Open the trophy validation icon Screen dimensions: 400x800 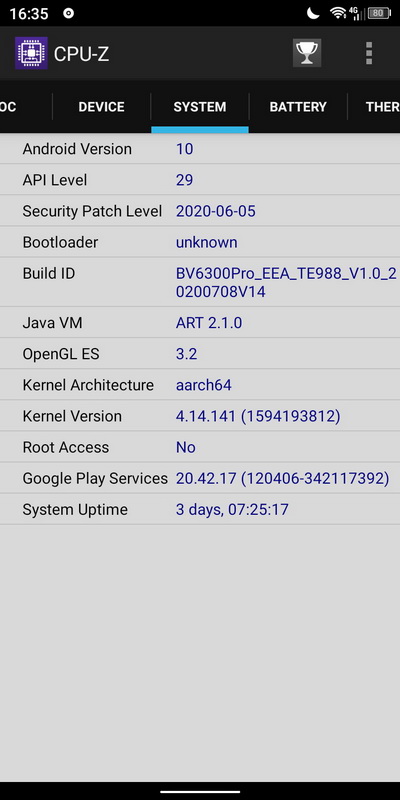coord(307,53)
